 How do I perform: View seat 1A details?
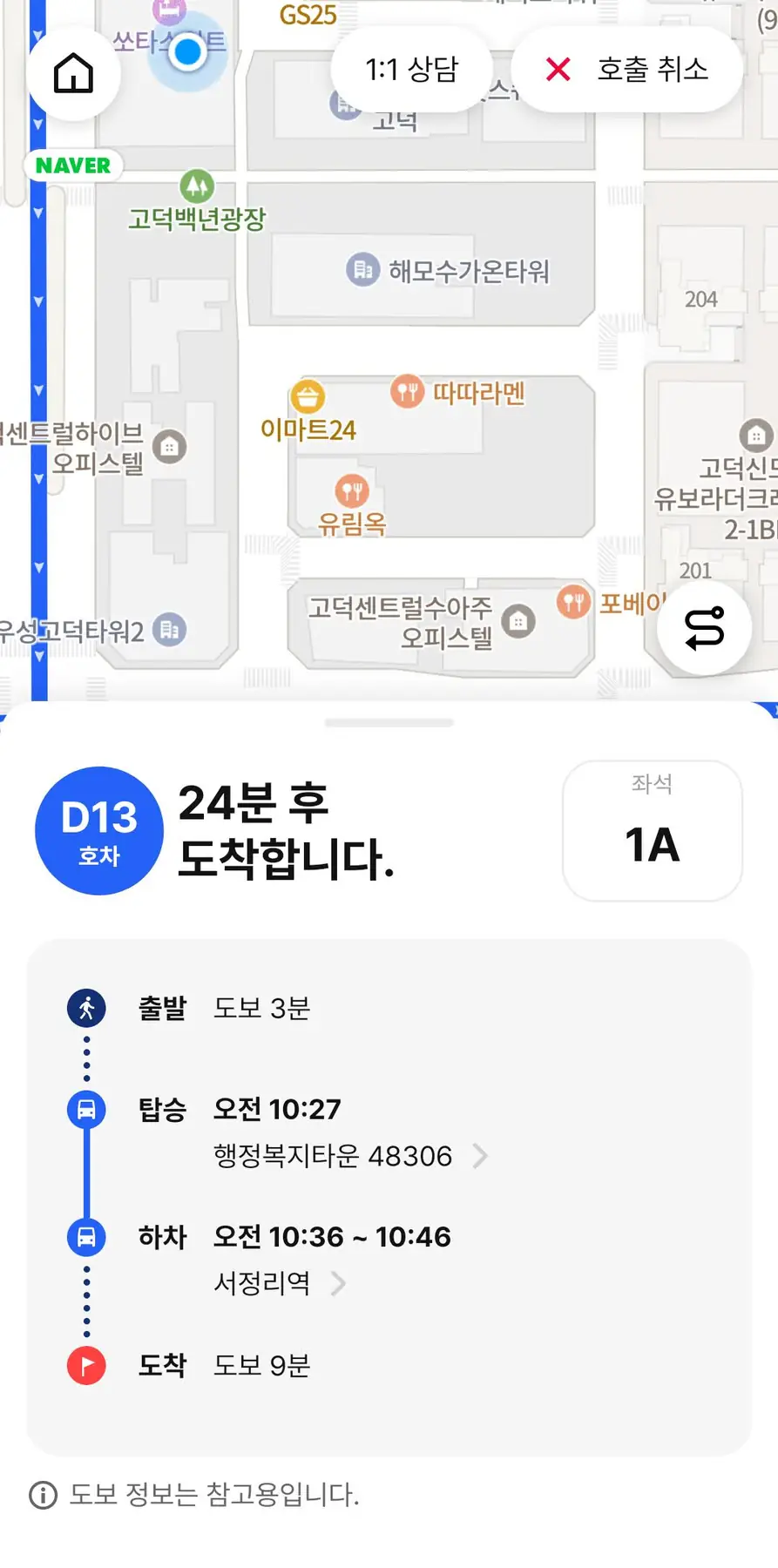[652, 831]
